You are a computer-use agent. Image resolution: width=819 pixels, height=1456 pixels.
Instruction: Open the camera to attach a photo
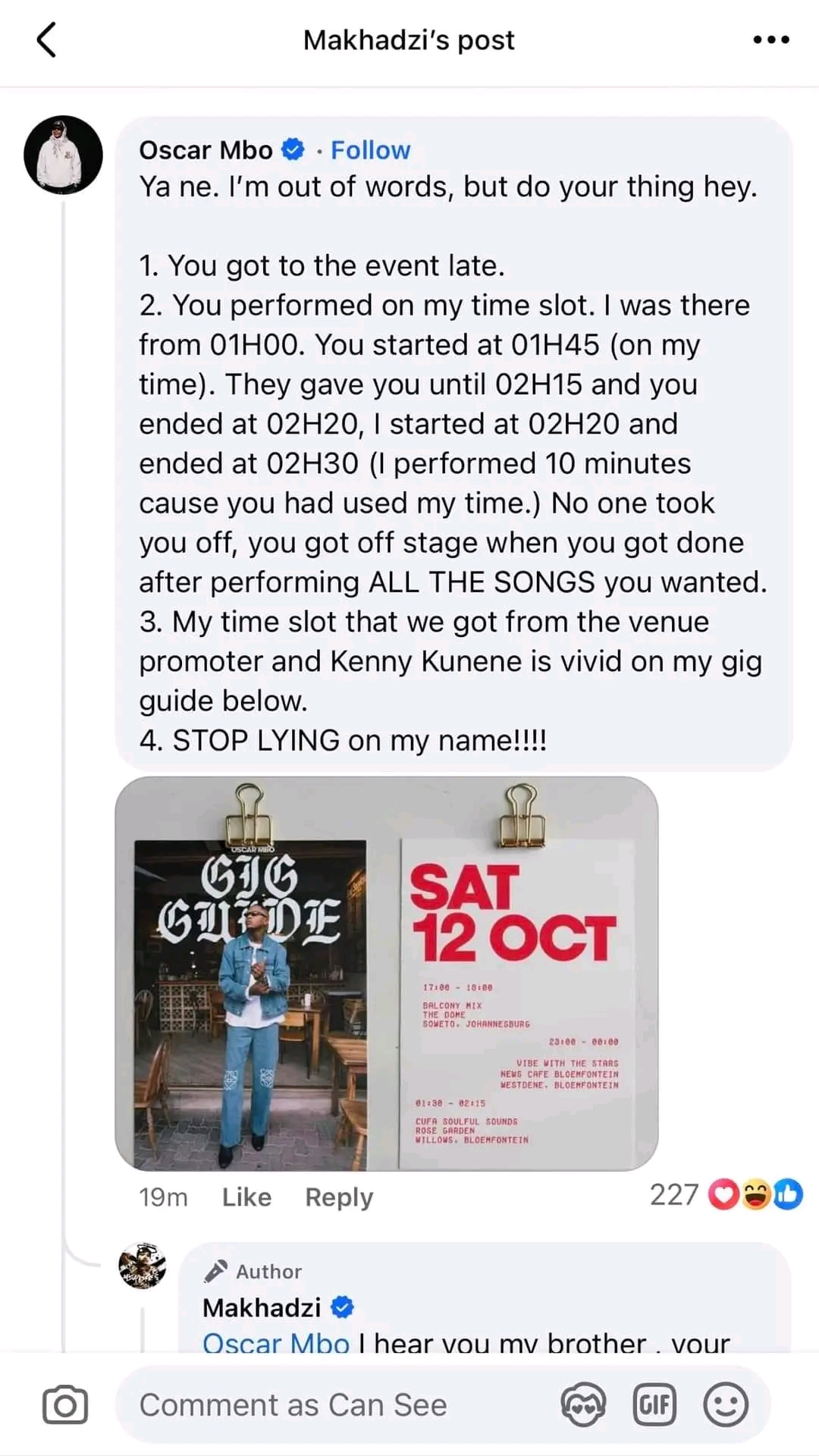tap(65, 1405)
